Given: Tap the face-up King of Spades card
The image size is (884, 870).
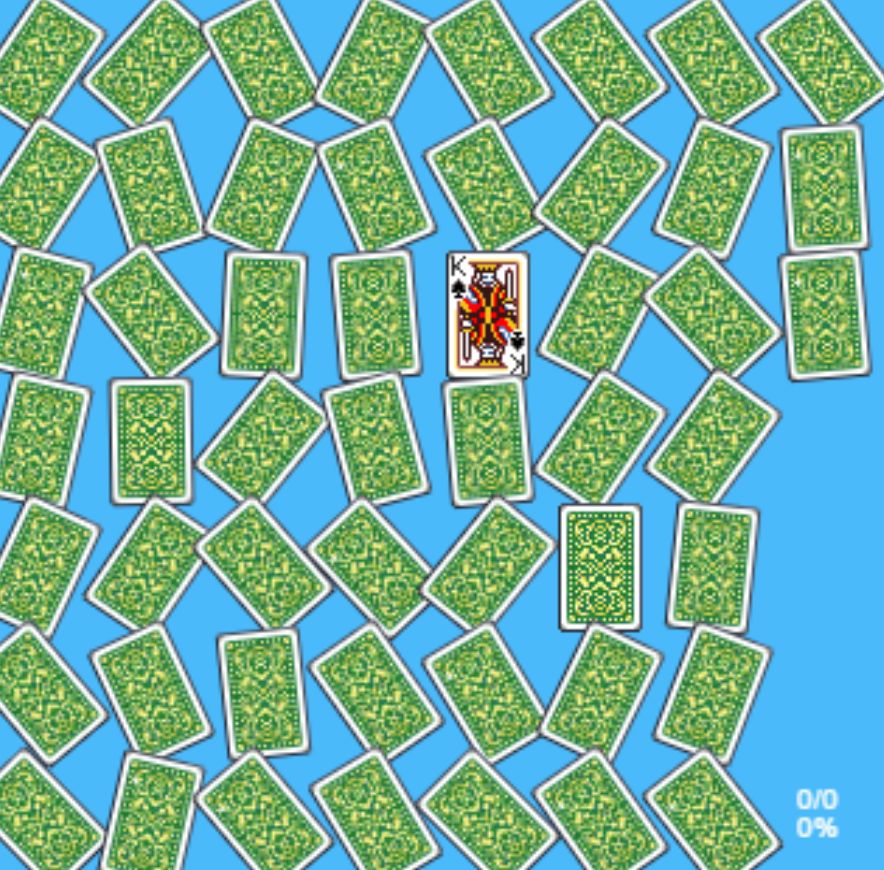Looking at the screenshot, I should point(487,314).
